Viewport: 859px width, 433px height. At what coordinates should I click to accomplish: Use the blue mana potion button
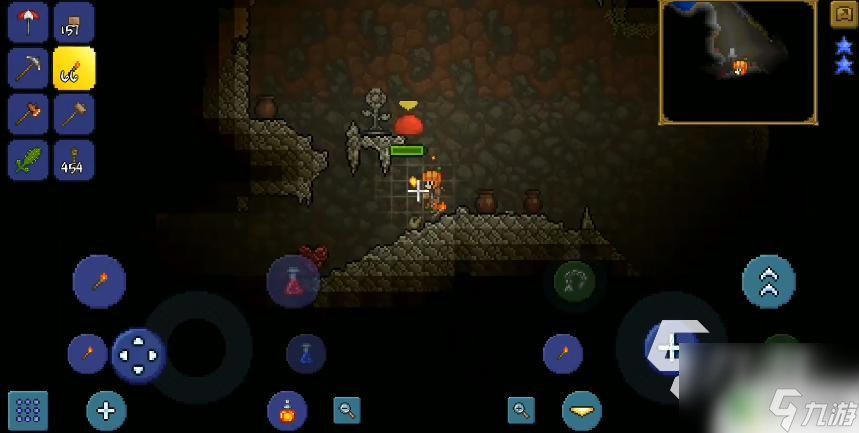(306, 353)
